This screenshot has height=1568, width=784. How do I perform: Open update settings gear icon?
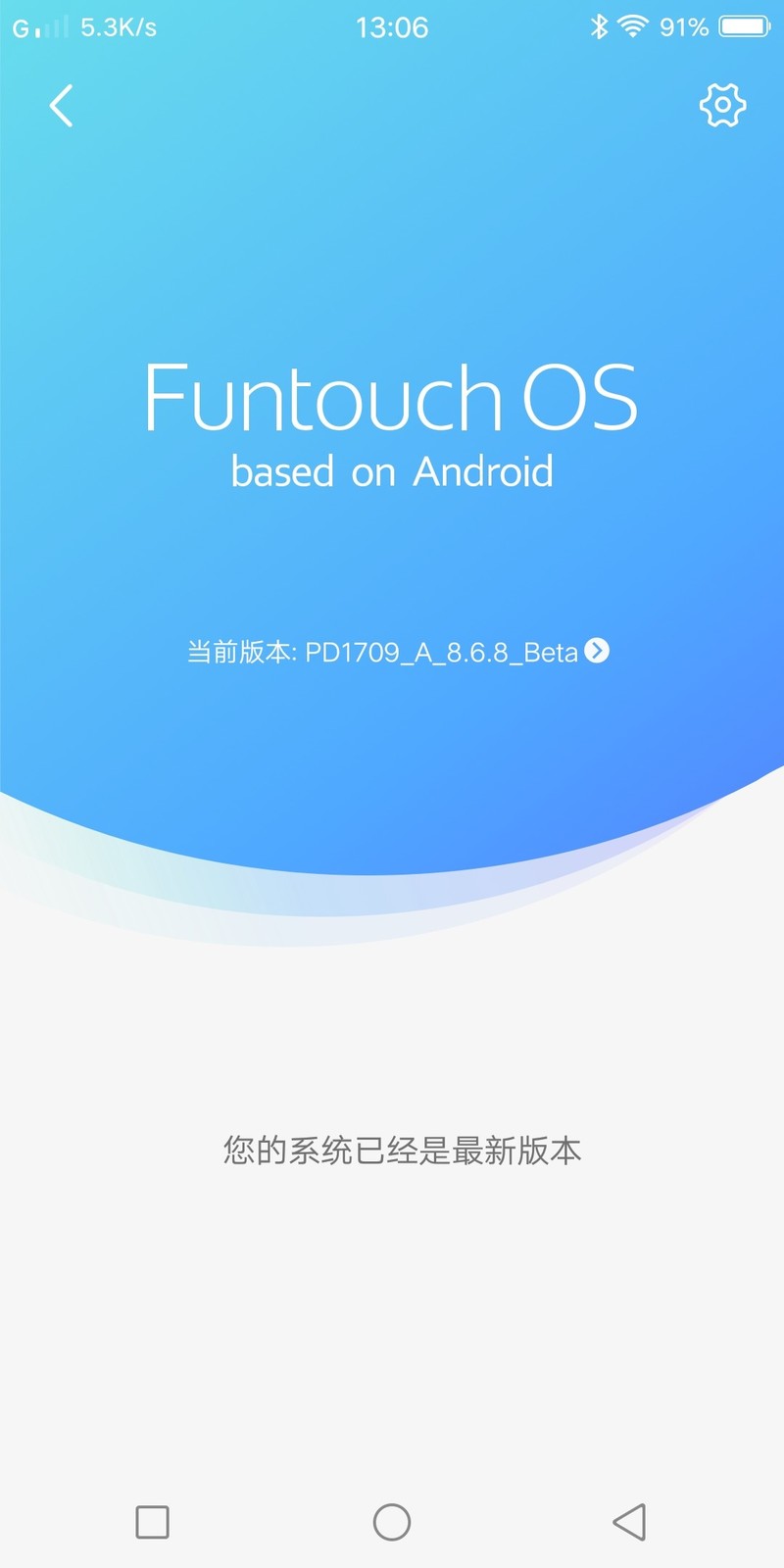click(722, 105)
